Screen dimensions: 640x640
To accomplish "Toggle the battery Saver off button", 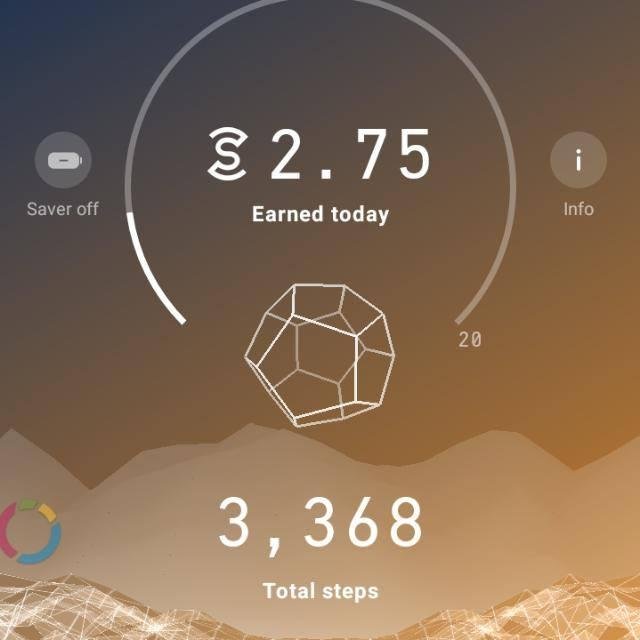I will pyautogui.click(x=63, y=160).
